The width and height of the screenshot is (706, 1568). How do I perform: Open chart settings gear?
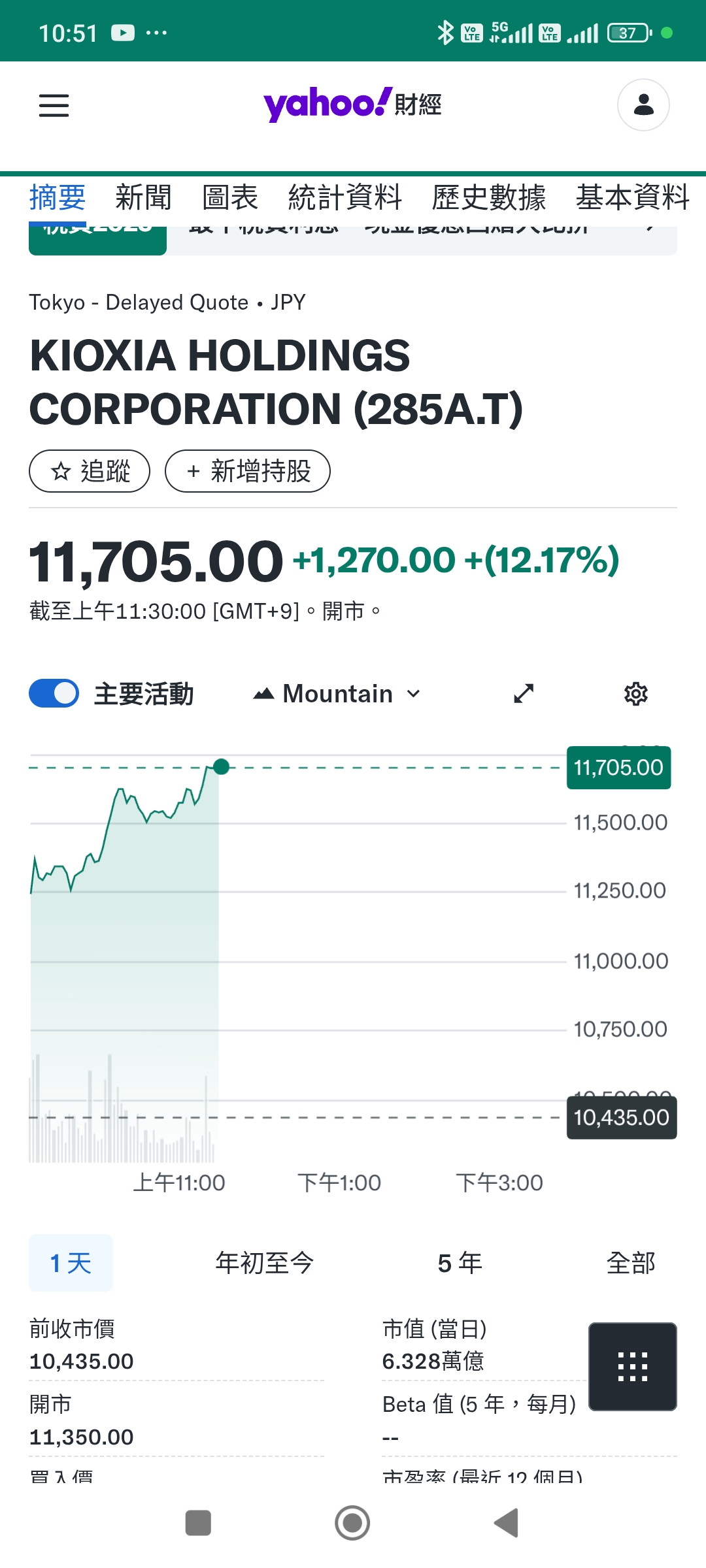tap(635, 693)
